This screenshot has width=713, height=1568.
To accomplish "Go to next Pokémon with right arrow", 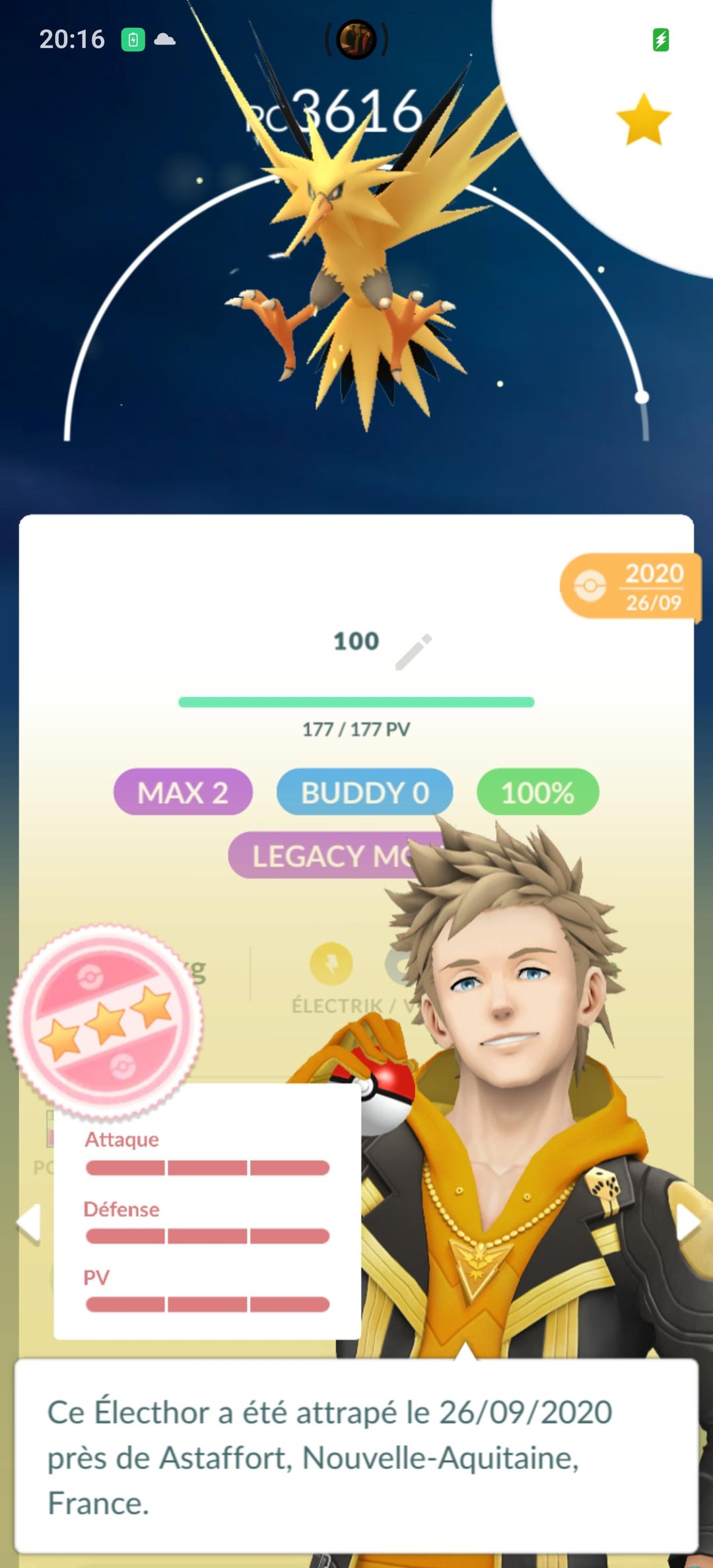I will click(687, 1223).
